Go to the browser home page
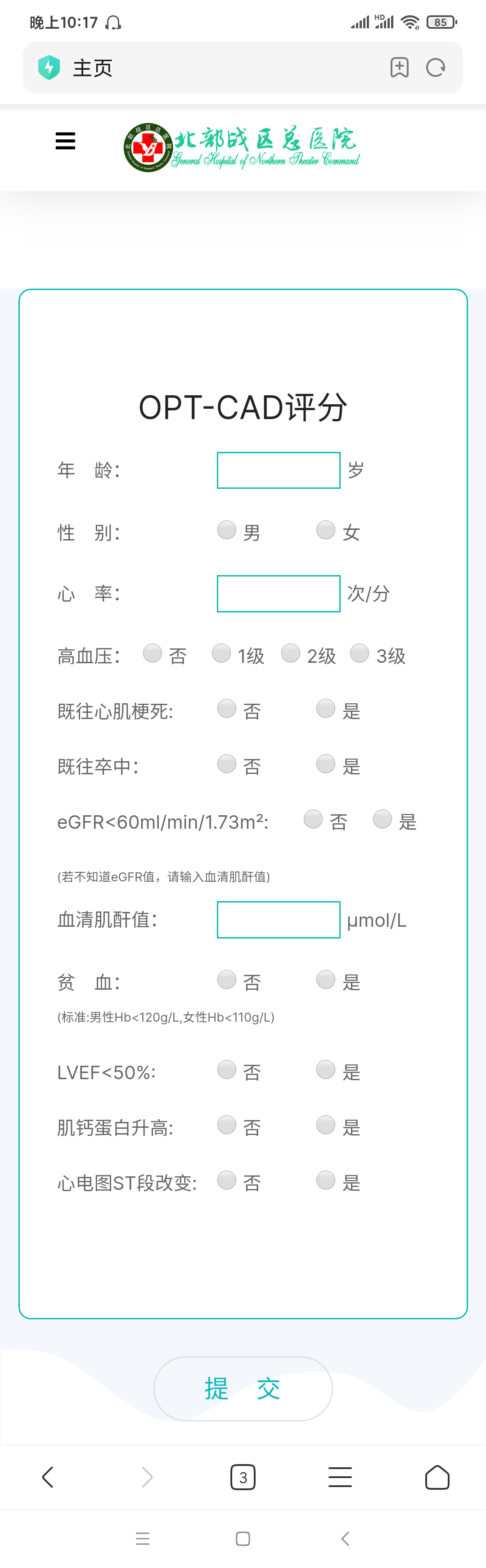This screenshot has height=1568, width=486. [436, 1477]
